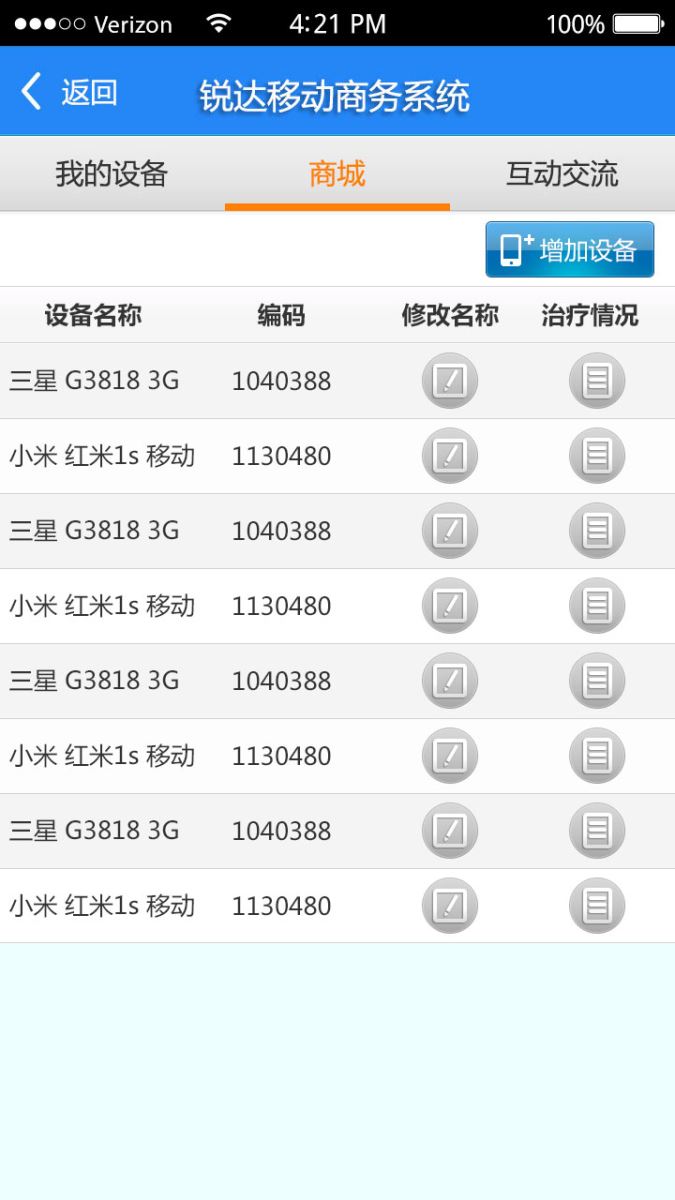Tap the 增加设备 button to add device
This screenshot has height=1200, width=675.
[x=570, y=249]
